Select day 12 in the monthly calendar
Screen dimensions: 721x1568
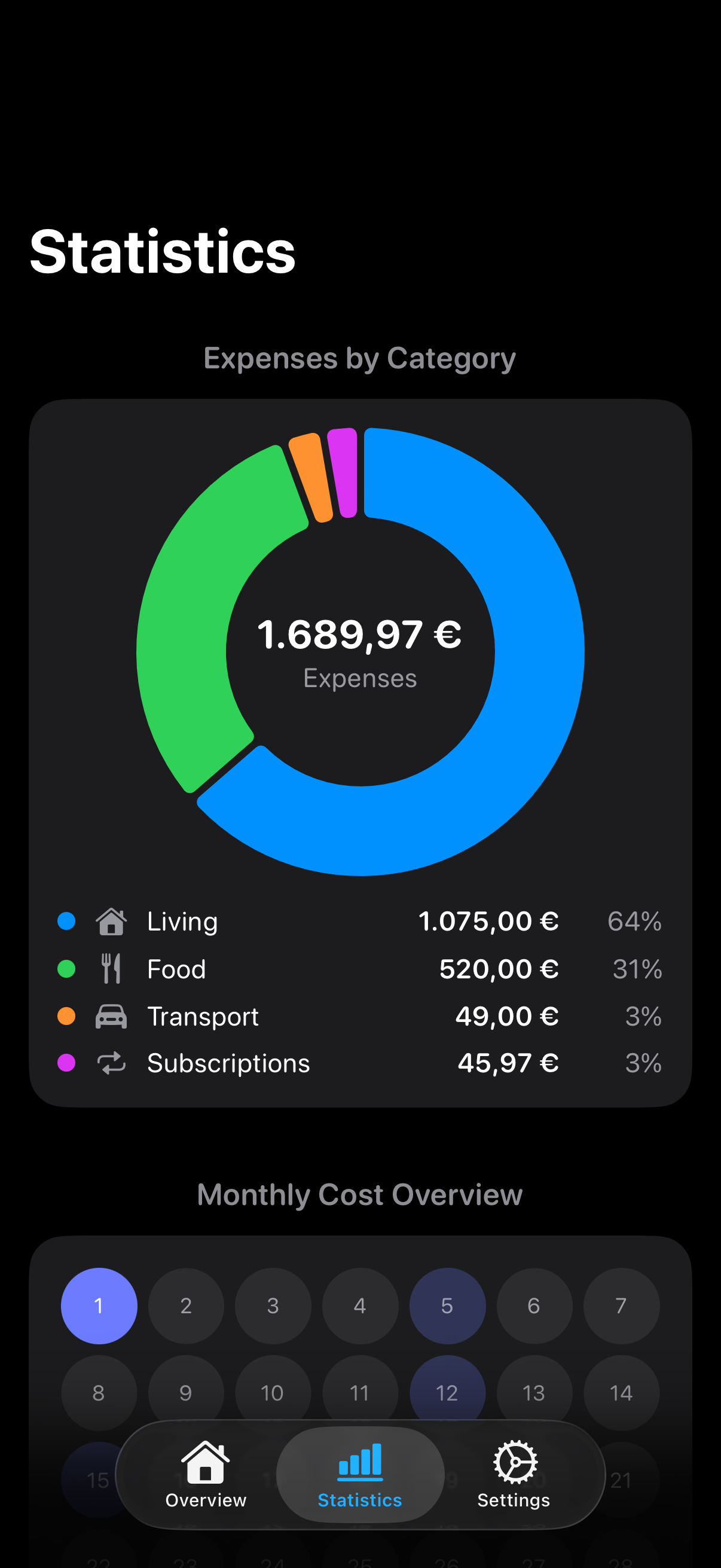click(448, 1393)
